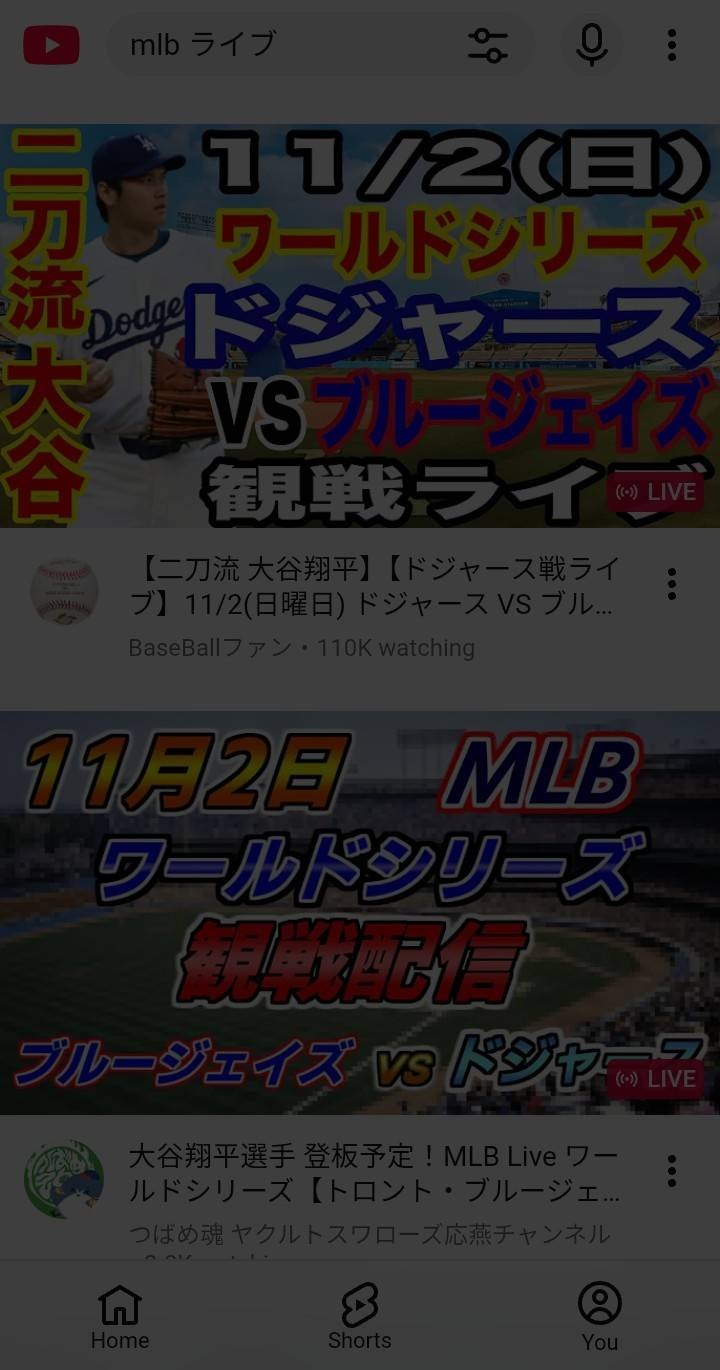Tap the YouTube logo in the top bar
The height and width of the screenshot is (1370, 720).
pos(51,45)
